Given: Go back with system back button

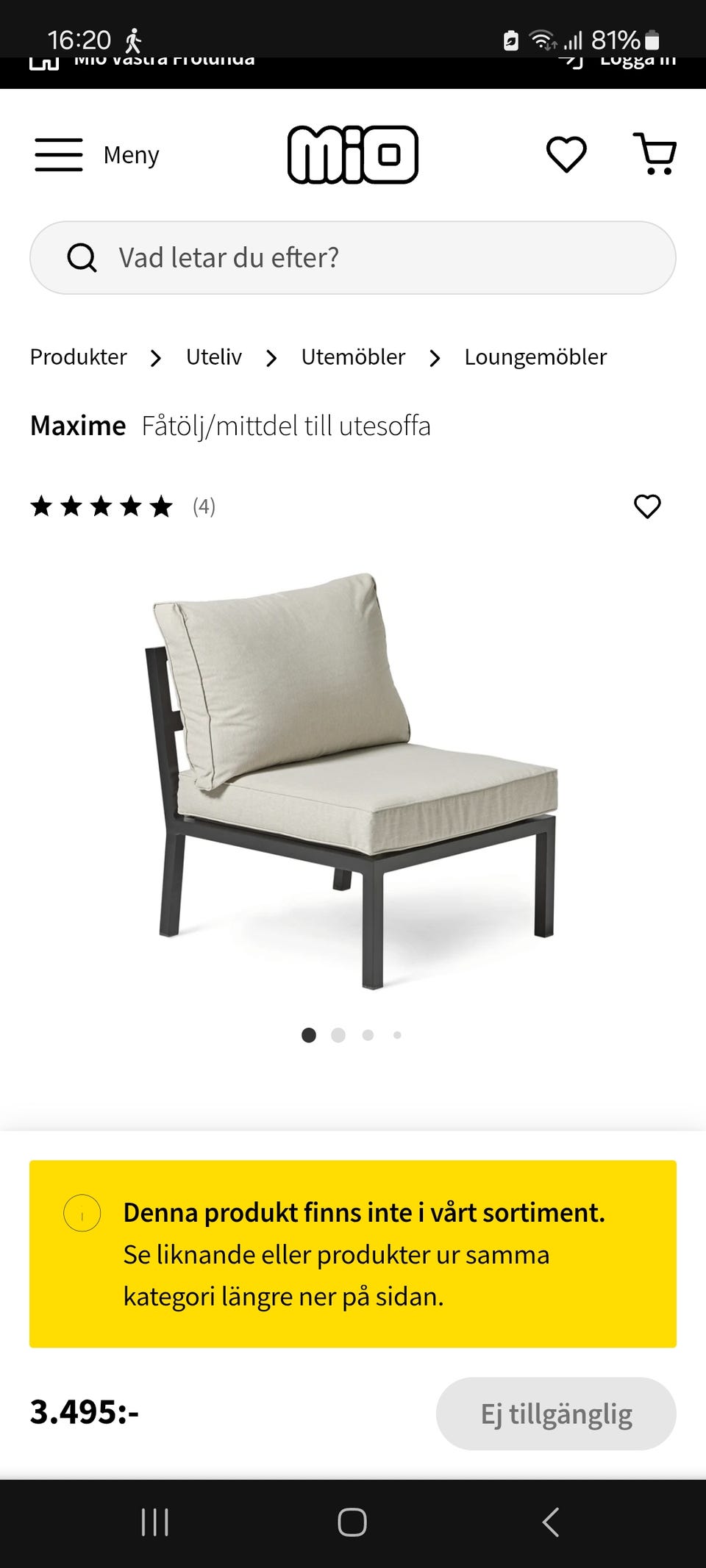Looking at the screenshot, I should point(550,1522).
